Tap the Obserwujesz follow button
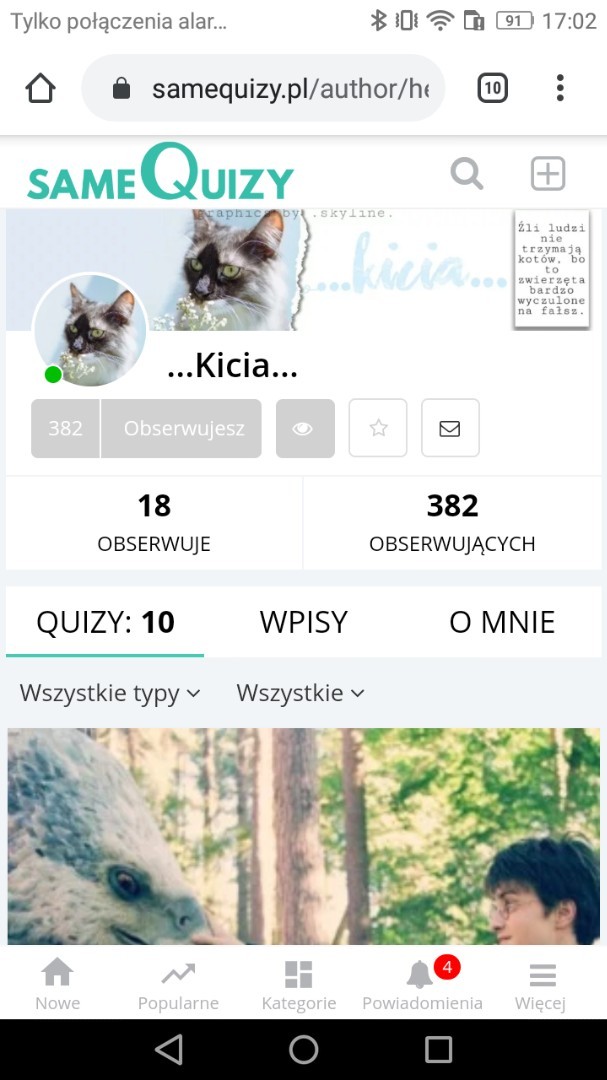The image size is (607, 1080). [x=183, y=428]
